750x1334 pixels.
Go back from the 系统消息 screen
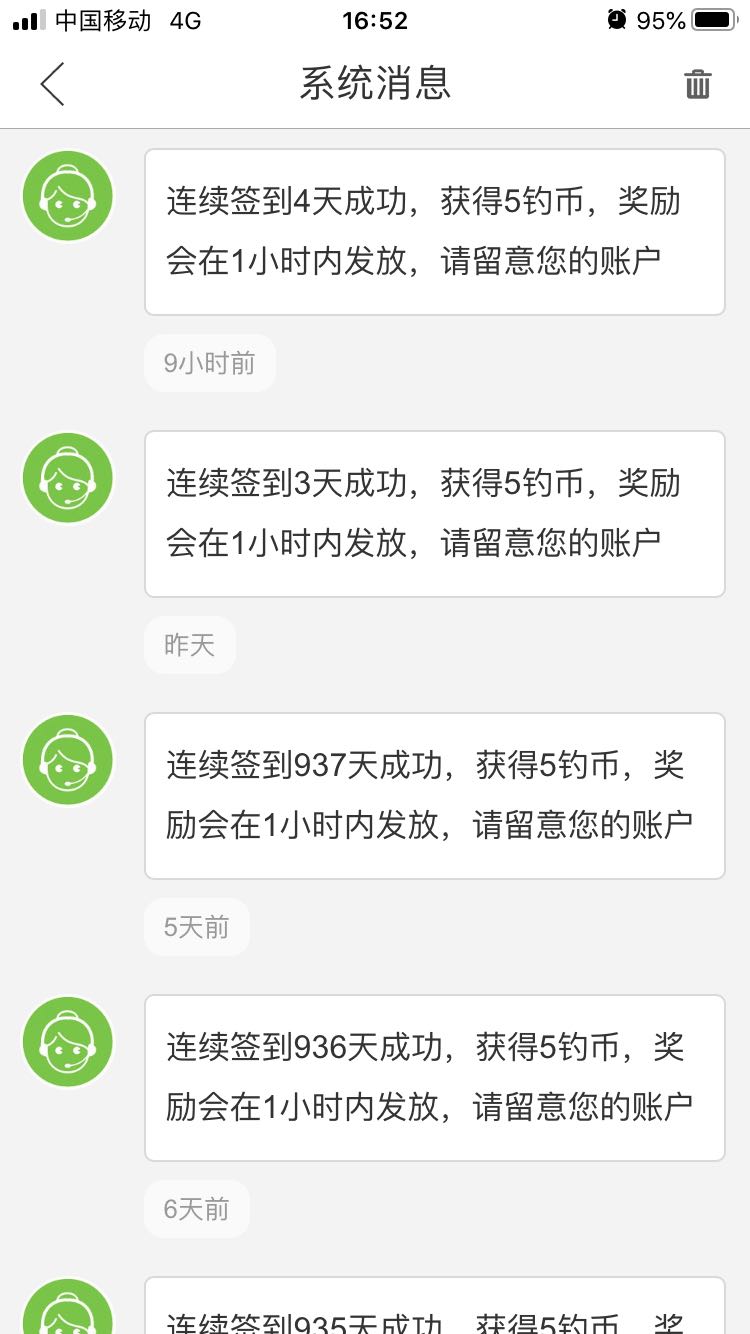point(52,84)
